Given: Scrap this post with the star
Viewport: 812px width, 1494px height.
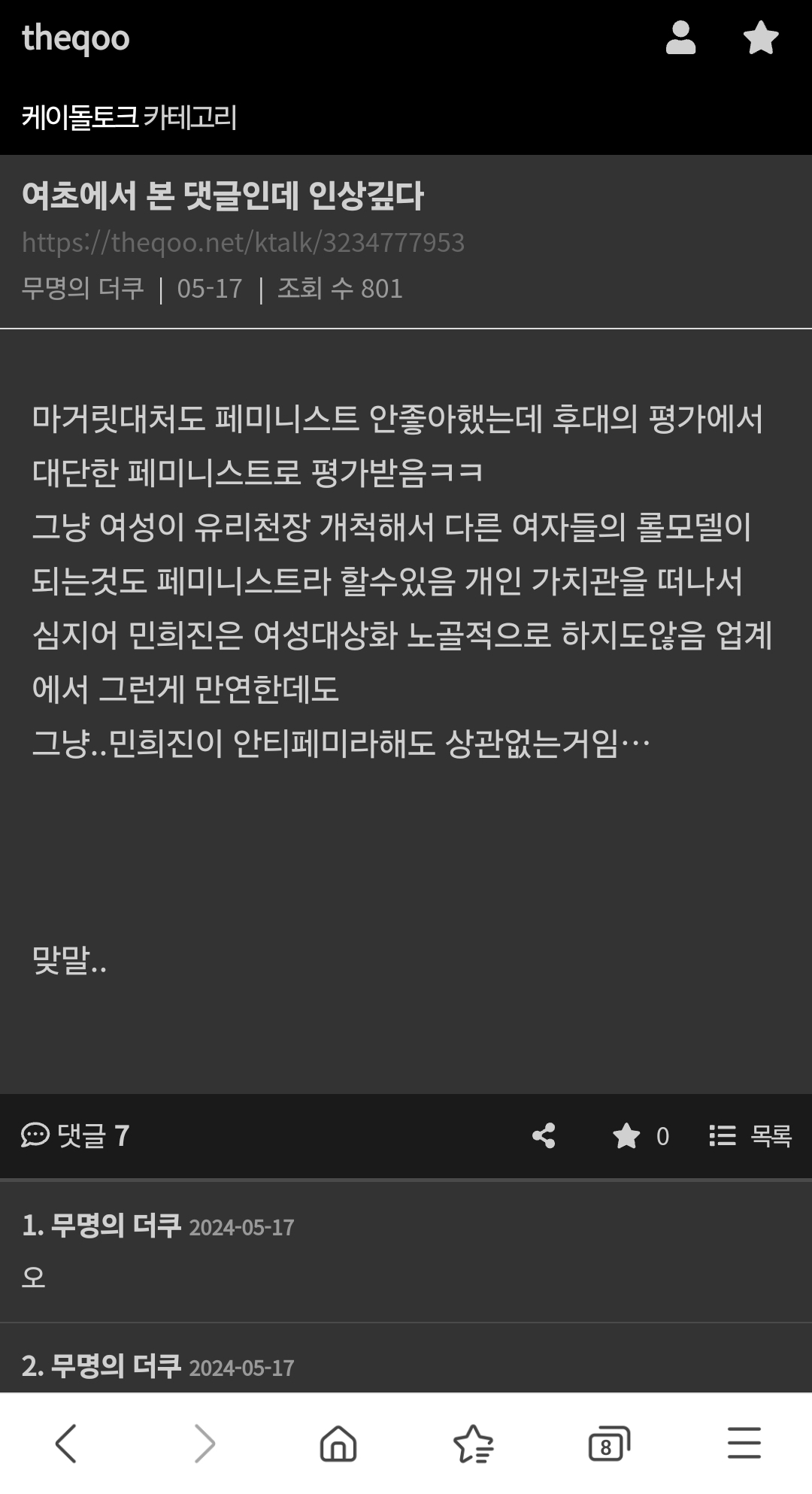Looking at the screenshot, I should click(627, 1135).
